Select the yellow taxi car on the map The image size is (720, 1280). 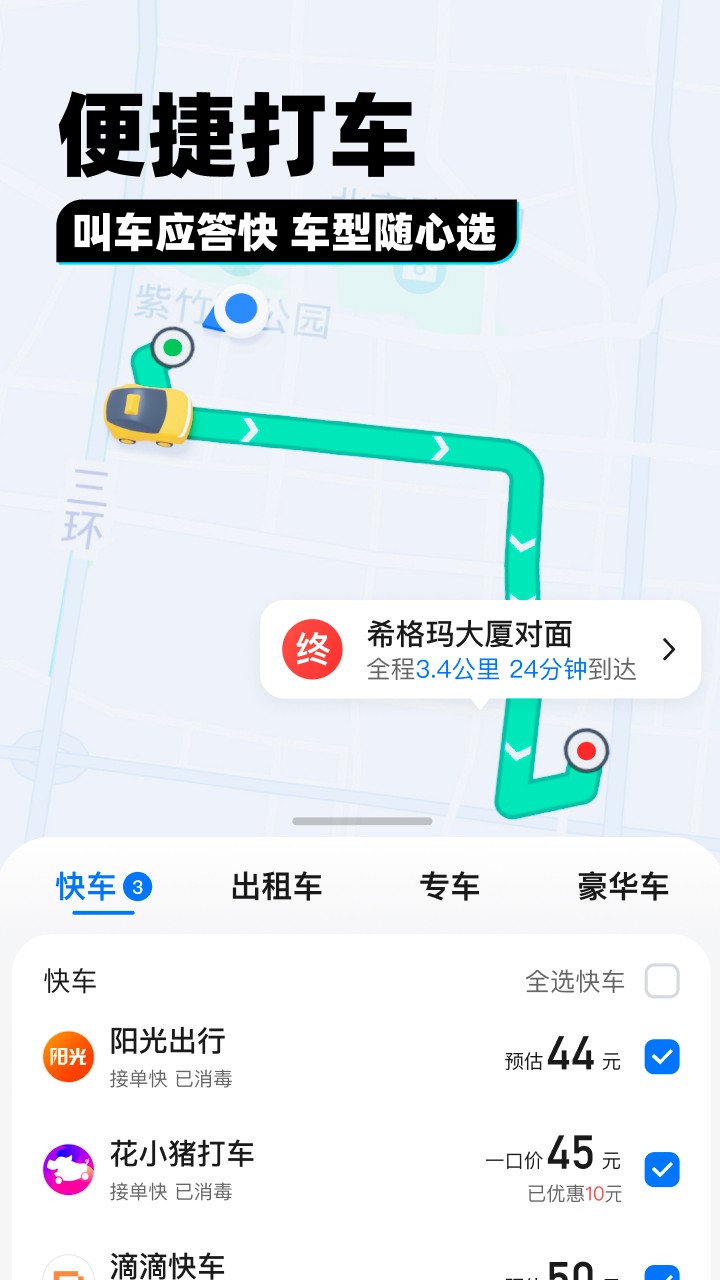point(145,412)
